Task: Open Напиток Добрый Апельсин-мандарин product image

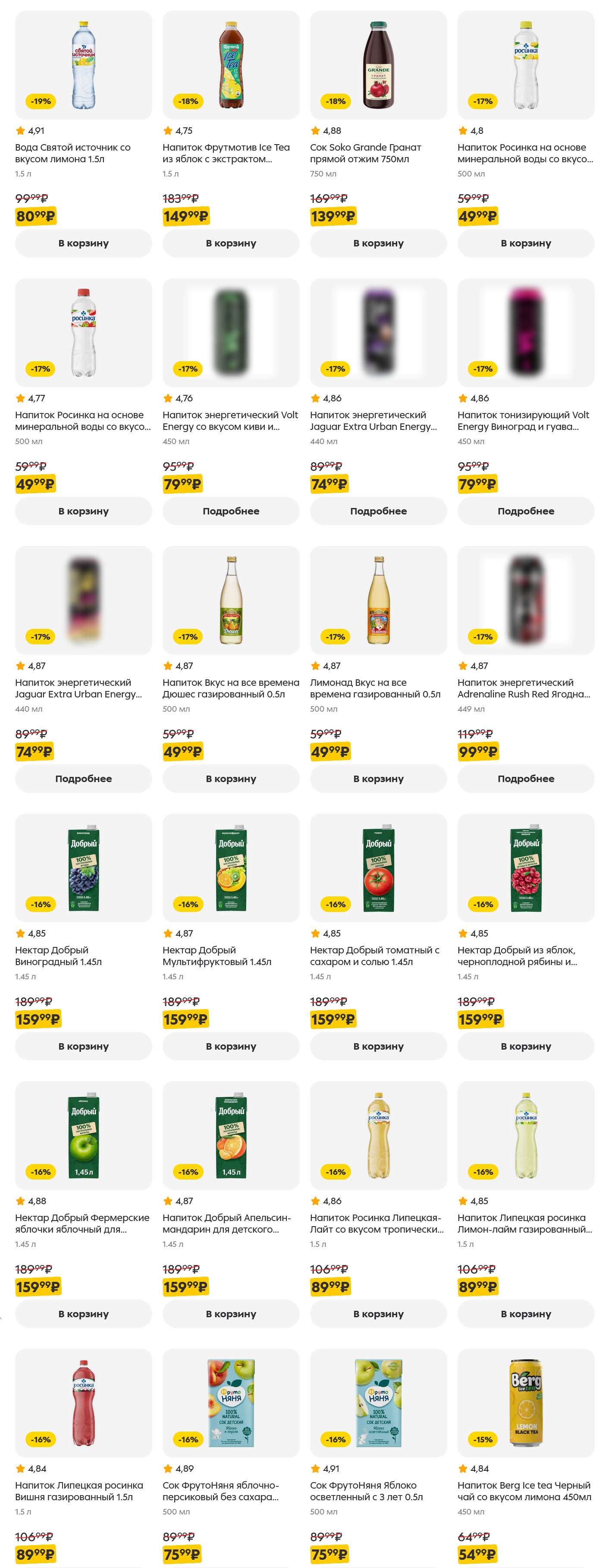Action: (x=231, y=1135)
